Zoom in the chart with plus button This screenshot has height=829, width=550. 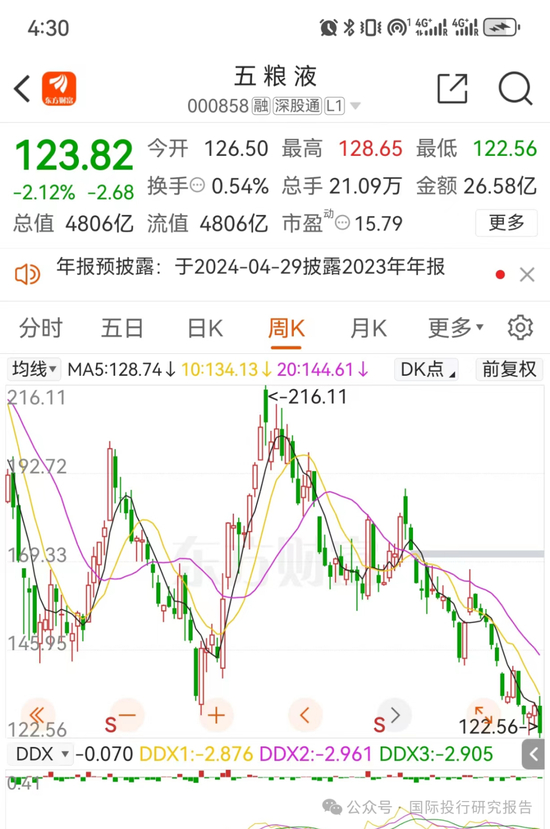[x=216, y=716]
